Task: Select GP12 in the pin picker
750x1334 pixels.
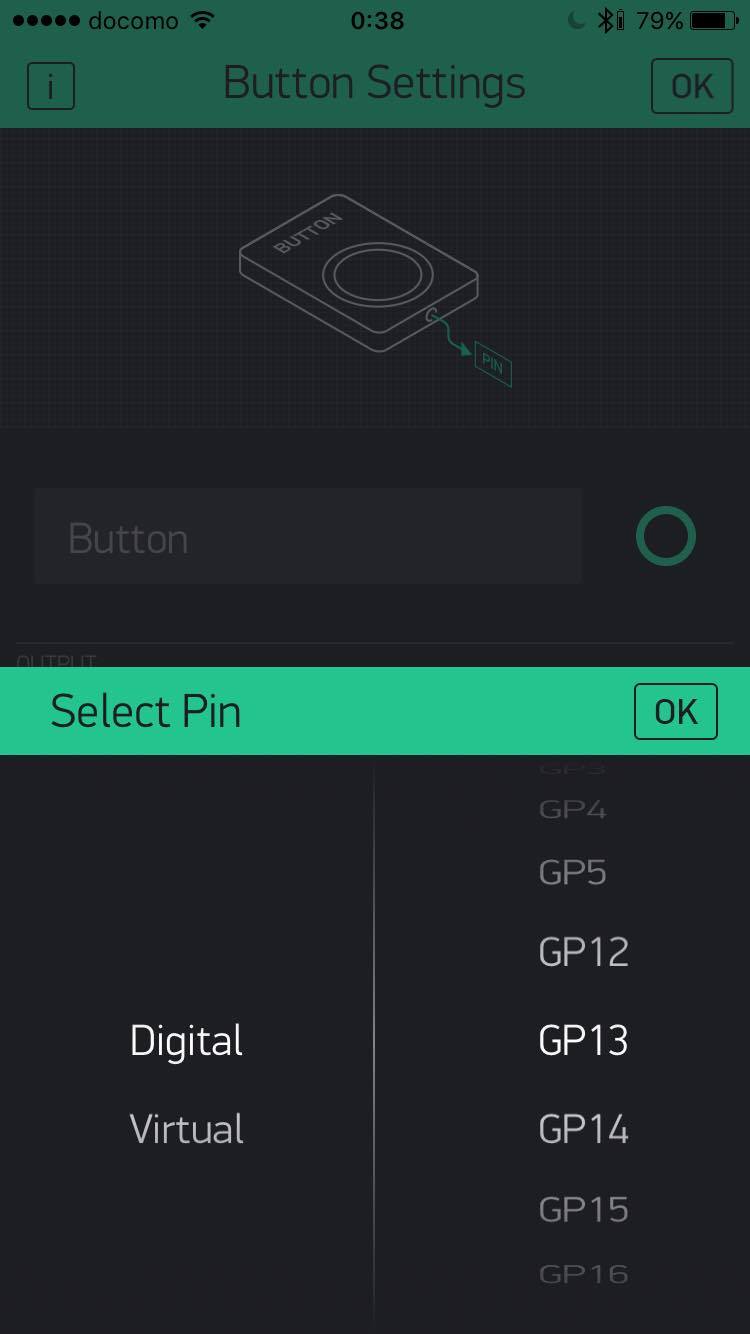Action: coord(583,951)
